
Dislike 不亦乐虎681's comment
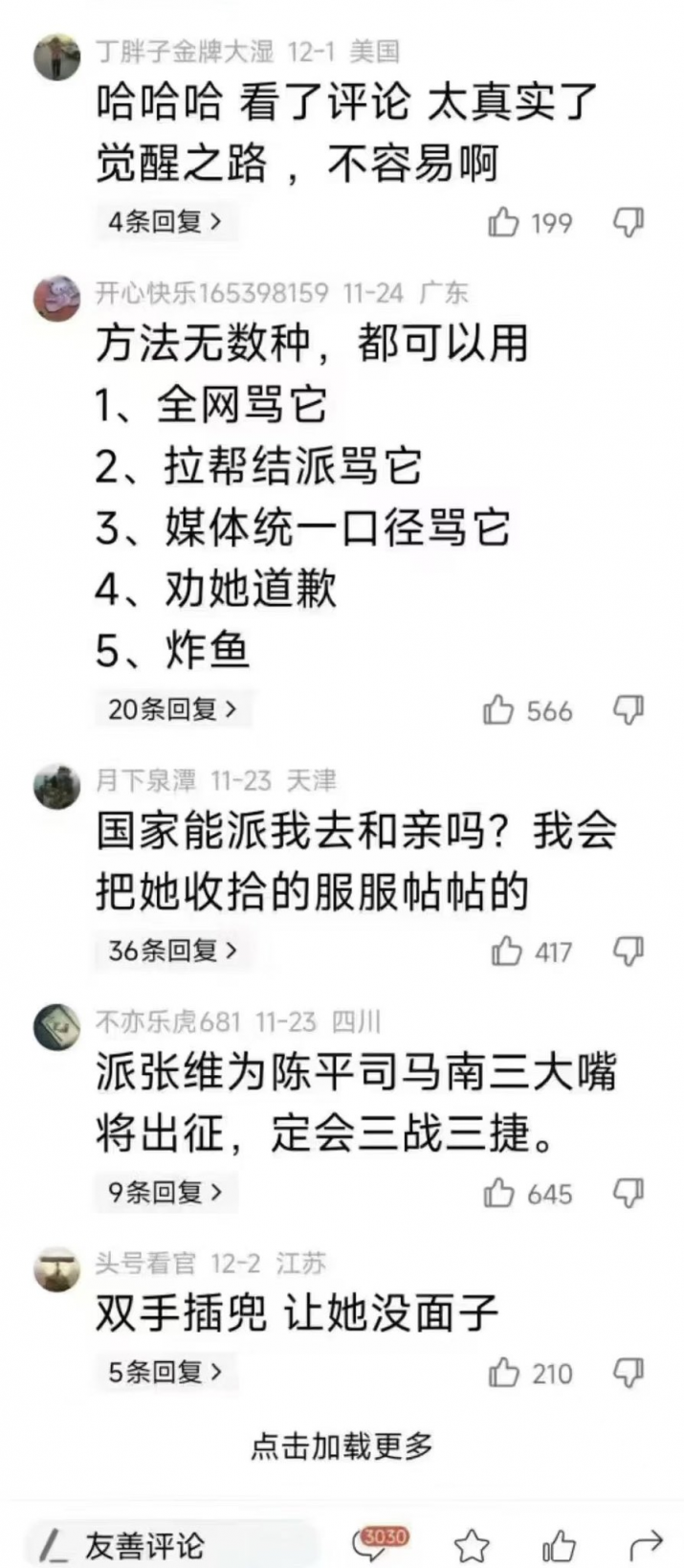point(628,1193)
